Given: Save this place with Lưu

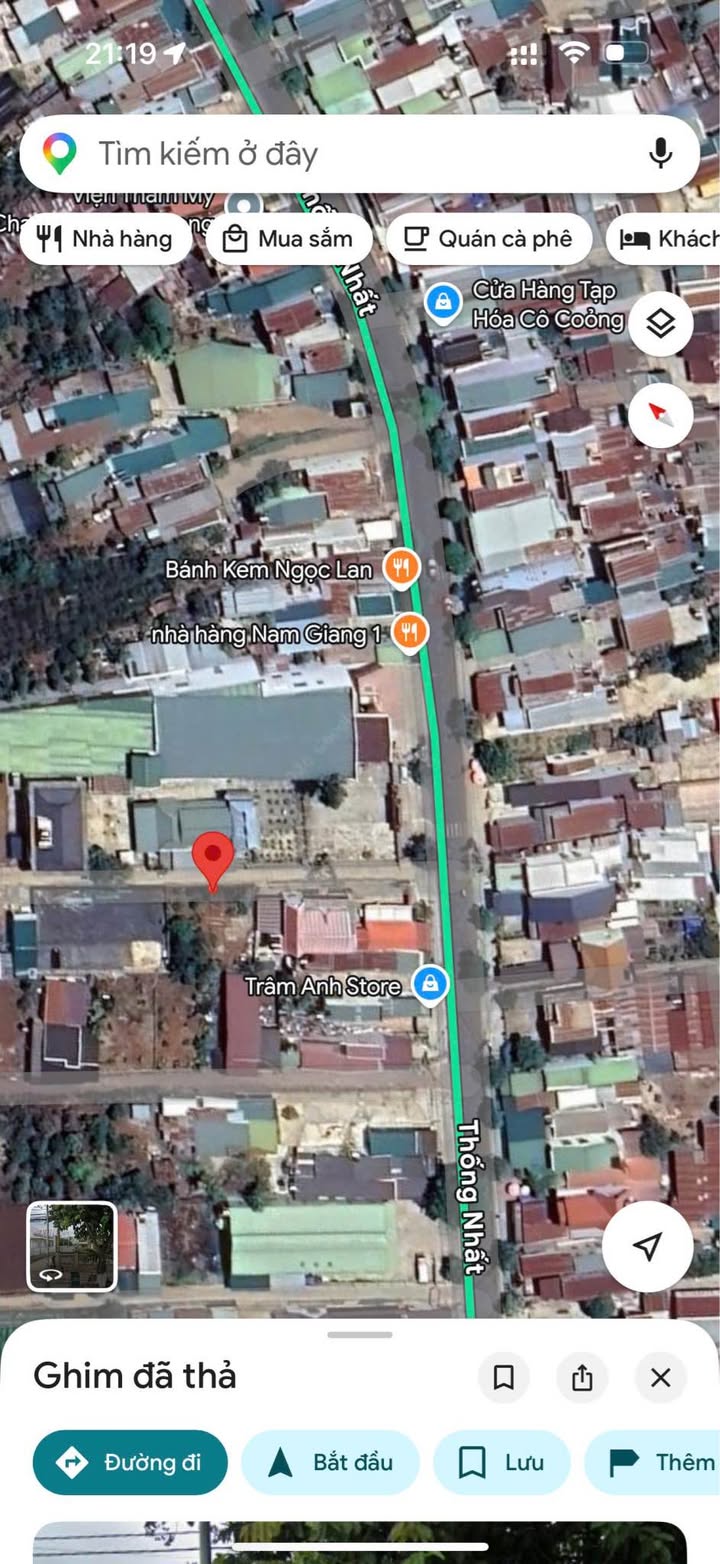Looking at the screenshot, I should tap(501, 1462).
